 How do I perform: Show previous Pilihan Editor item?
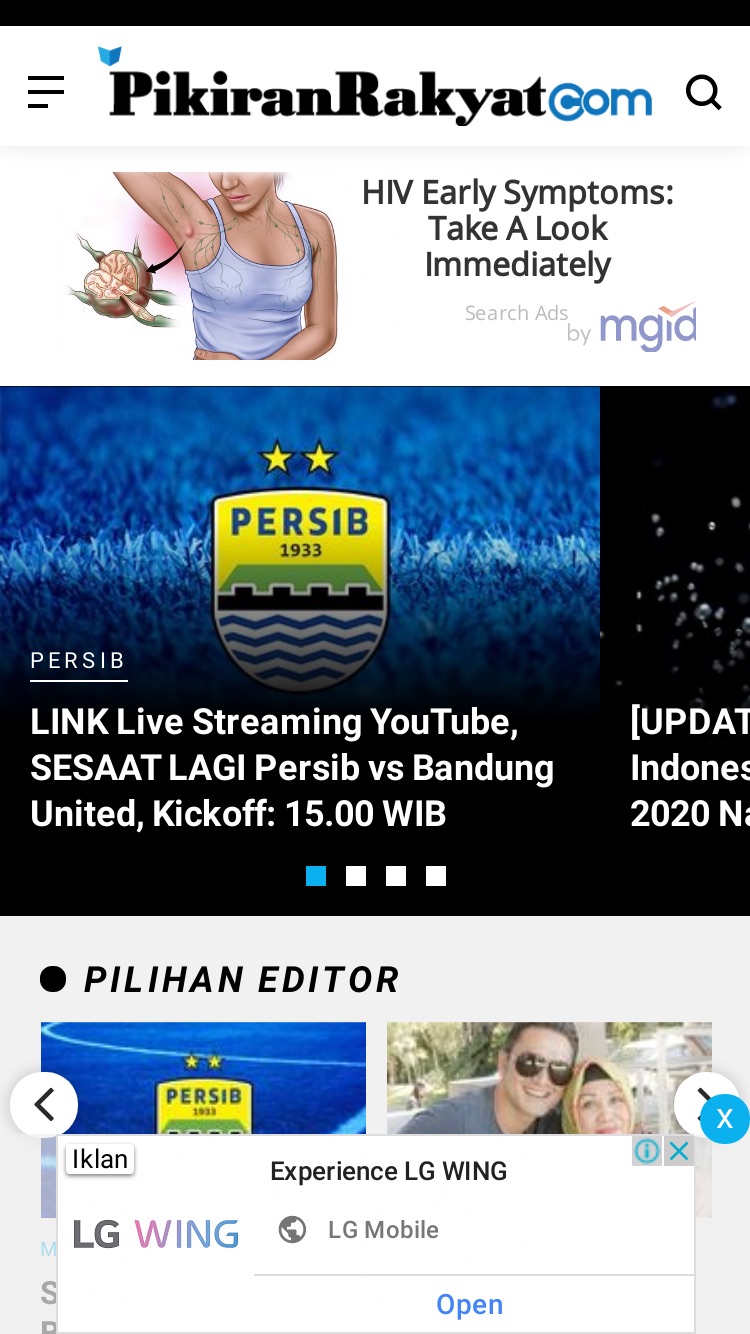point(44,1105)
